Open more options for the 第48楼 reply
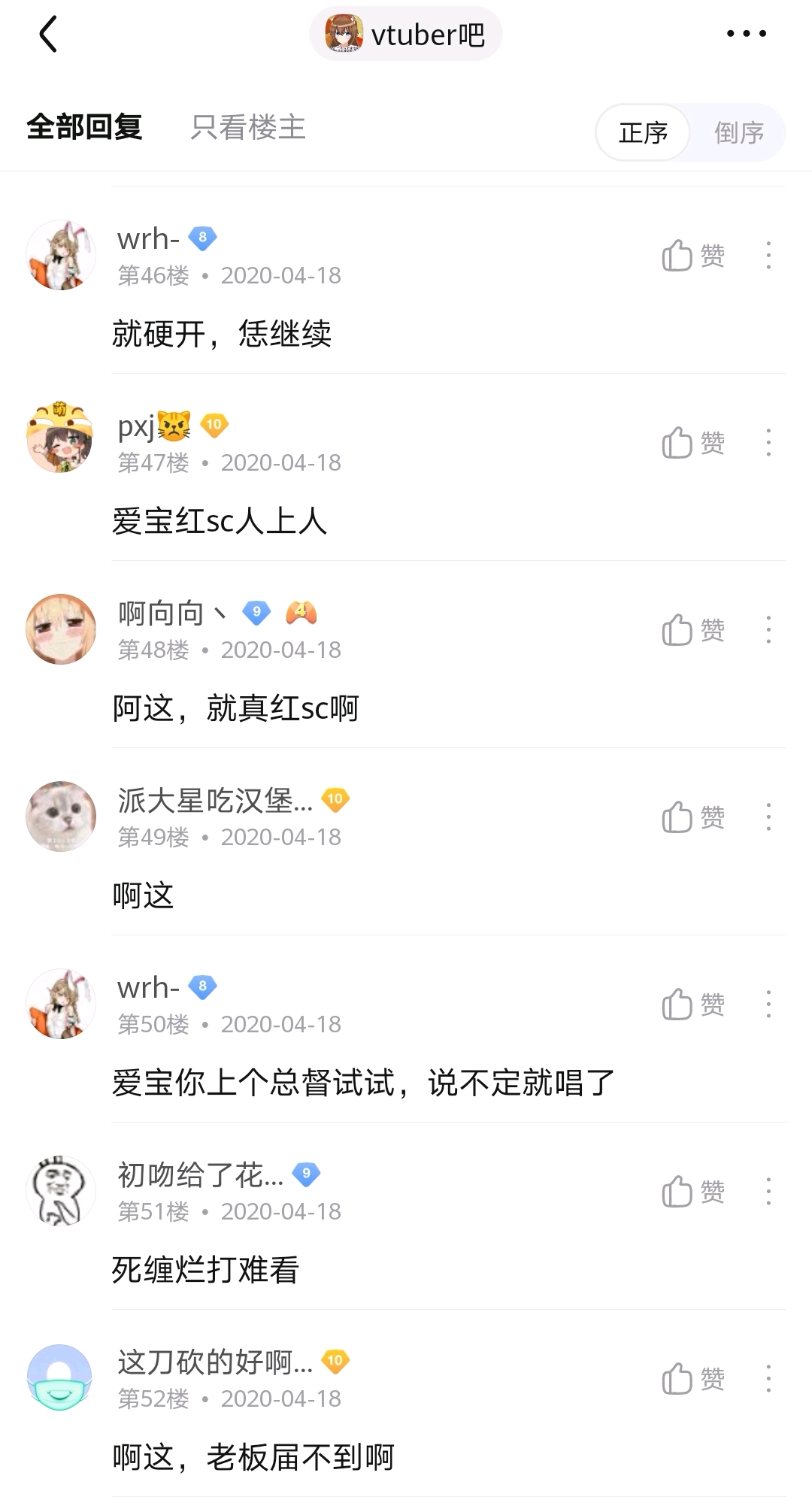Image resolution: width=812 pixels, height=1506 pixels. (x=768, y=630)
